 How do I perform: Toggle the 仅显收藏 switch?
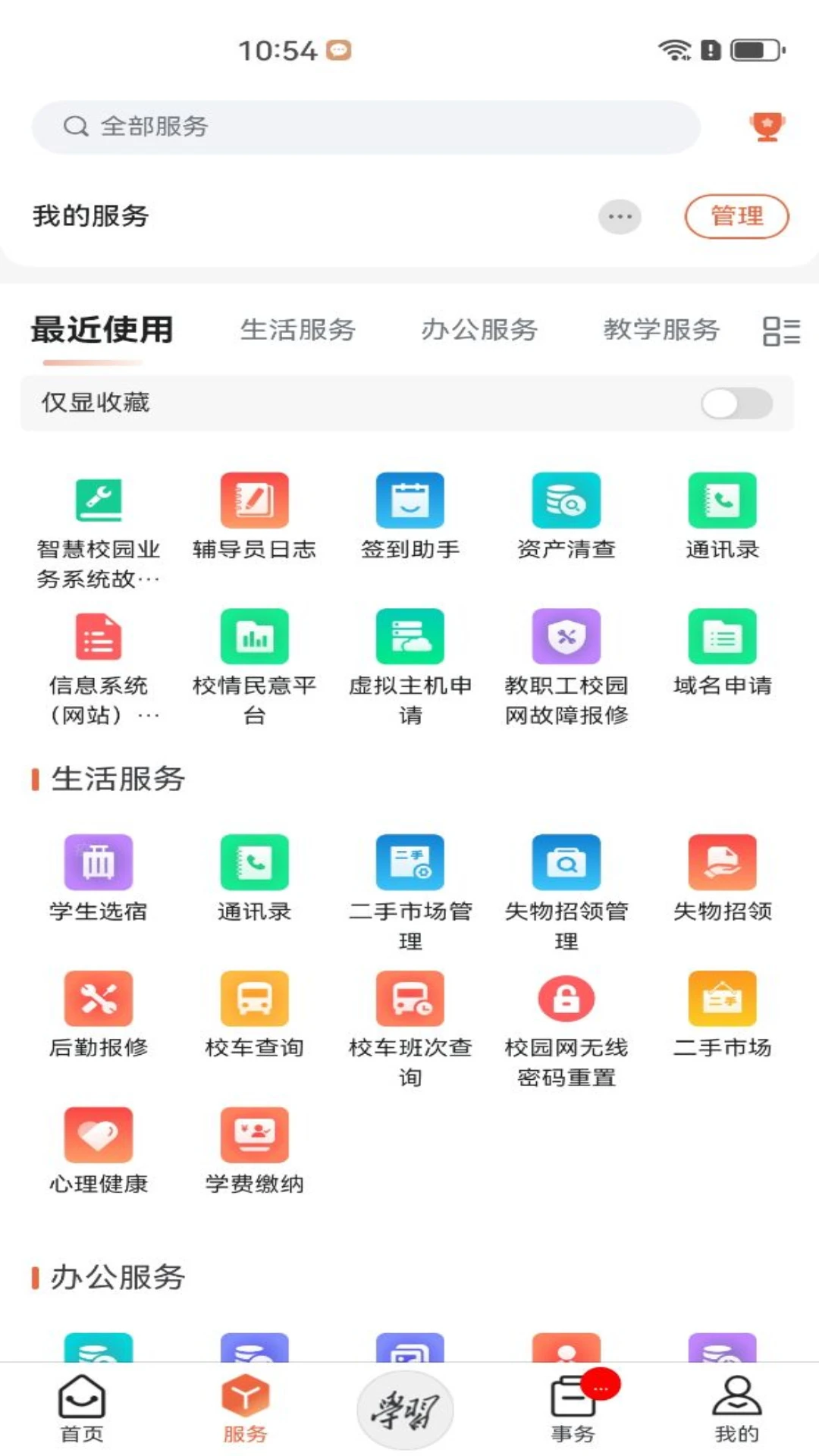(x=736, y=403)
